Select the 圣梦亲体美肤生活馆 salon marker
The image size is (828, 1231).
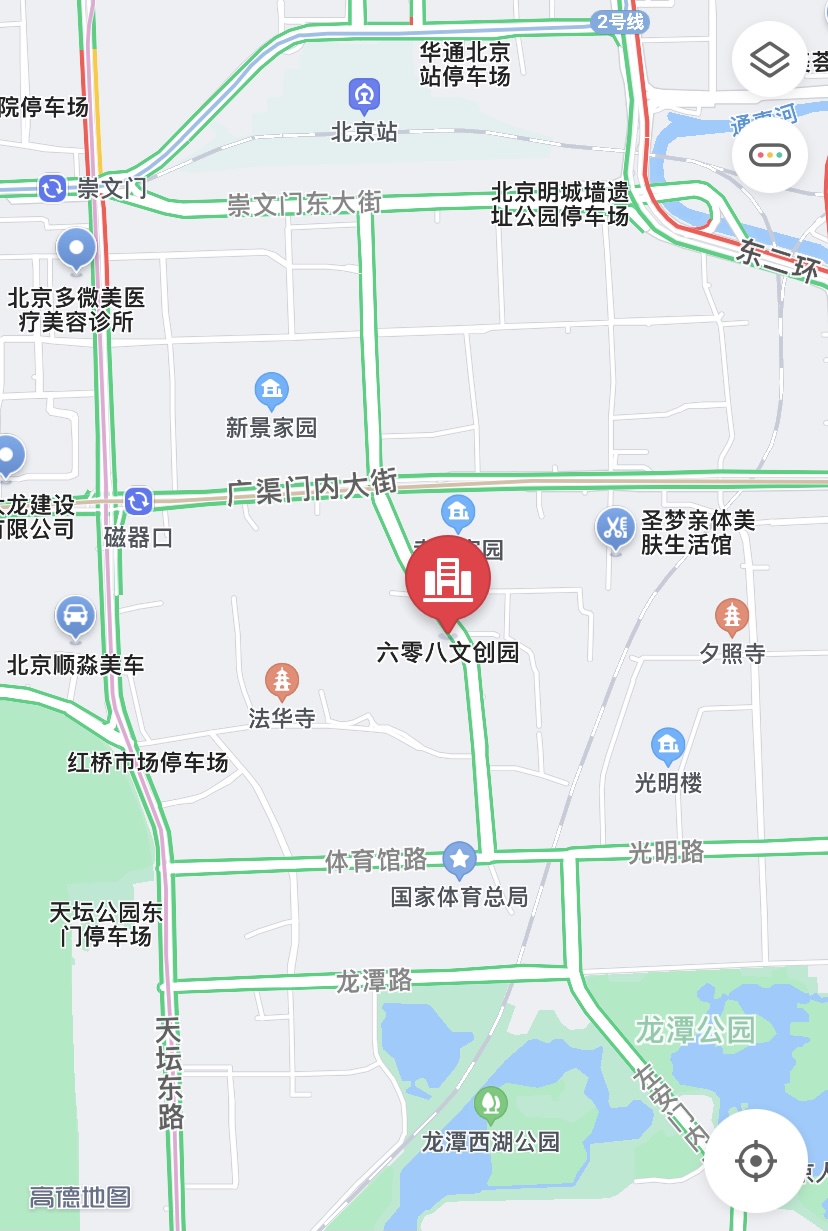(614, 526)
